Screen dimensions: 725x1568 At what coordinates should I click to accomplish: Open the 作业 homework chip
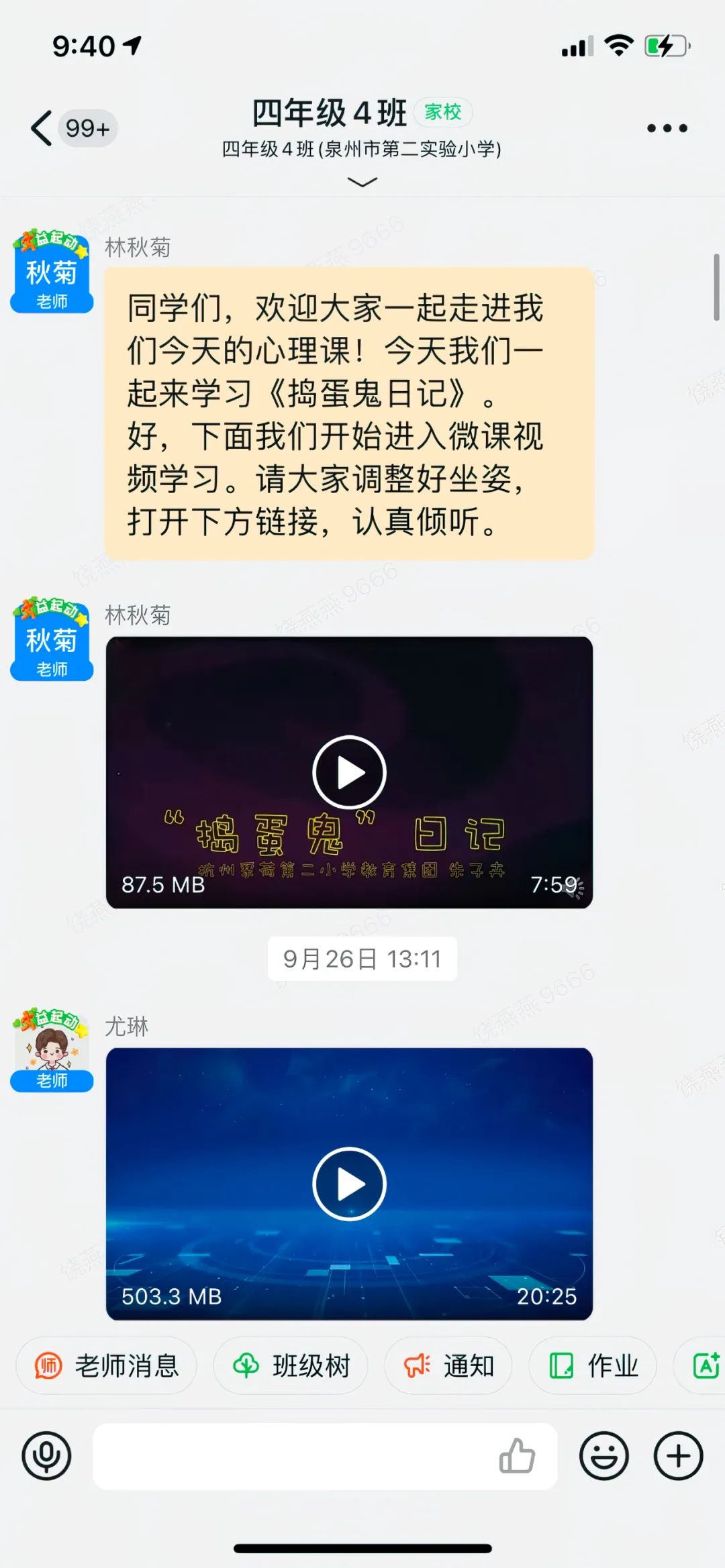tap(593, 1365)
